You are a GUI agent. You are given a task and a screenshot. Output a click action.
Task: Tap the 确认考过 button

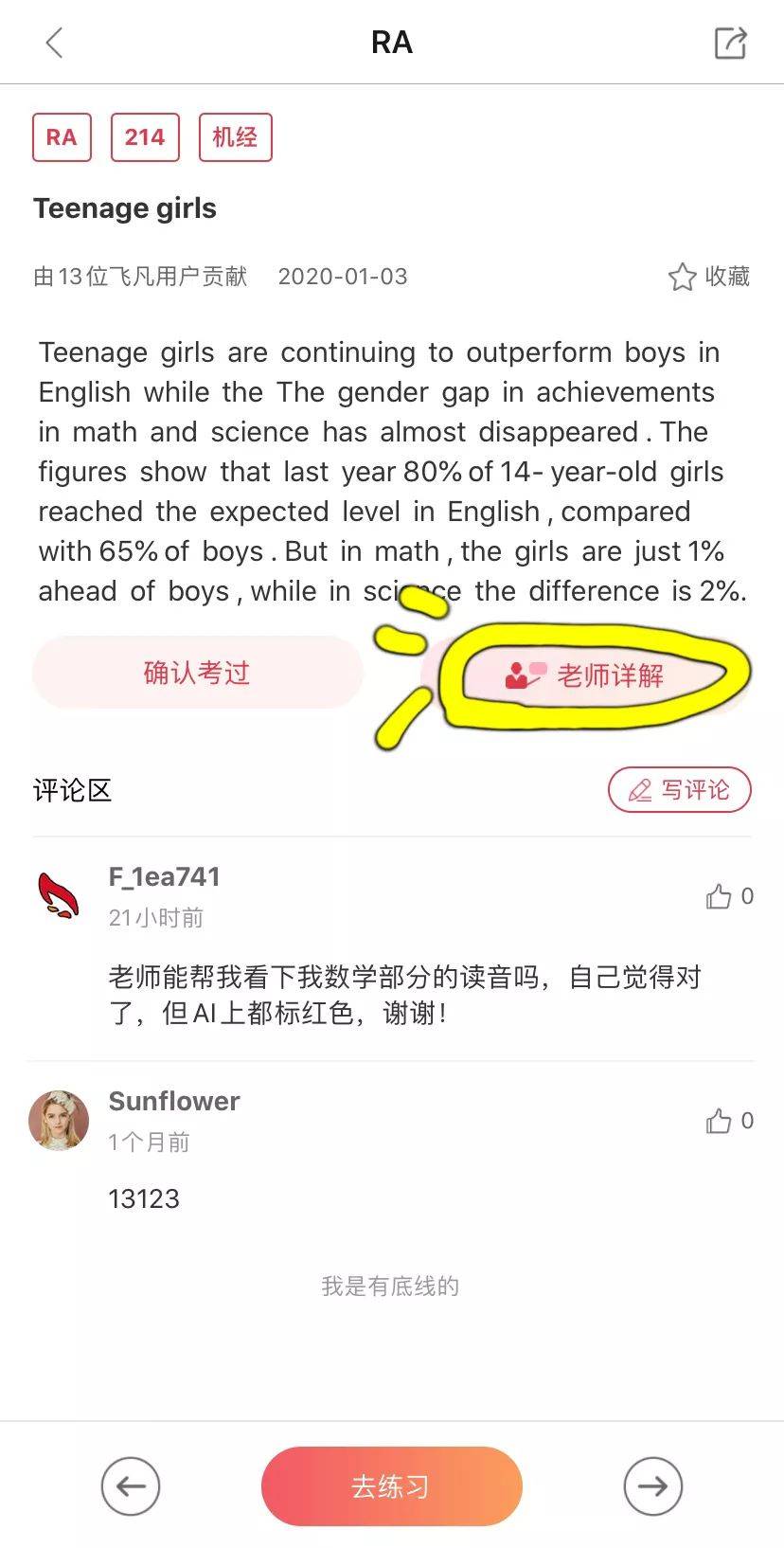(197, 673)
